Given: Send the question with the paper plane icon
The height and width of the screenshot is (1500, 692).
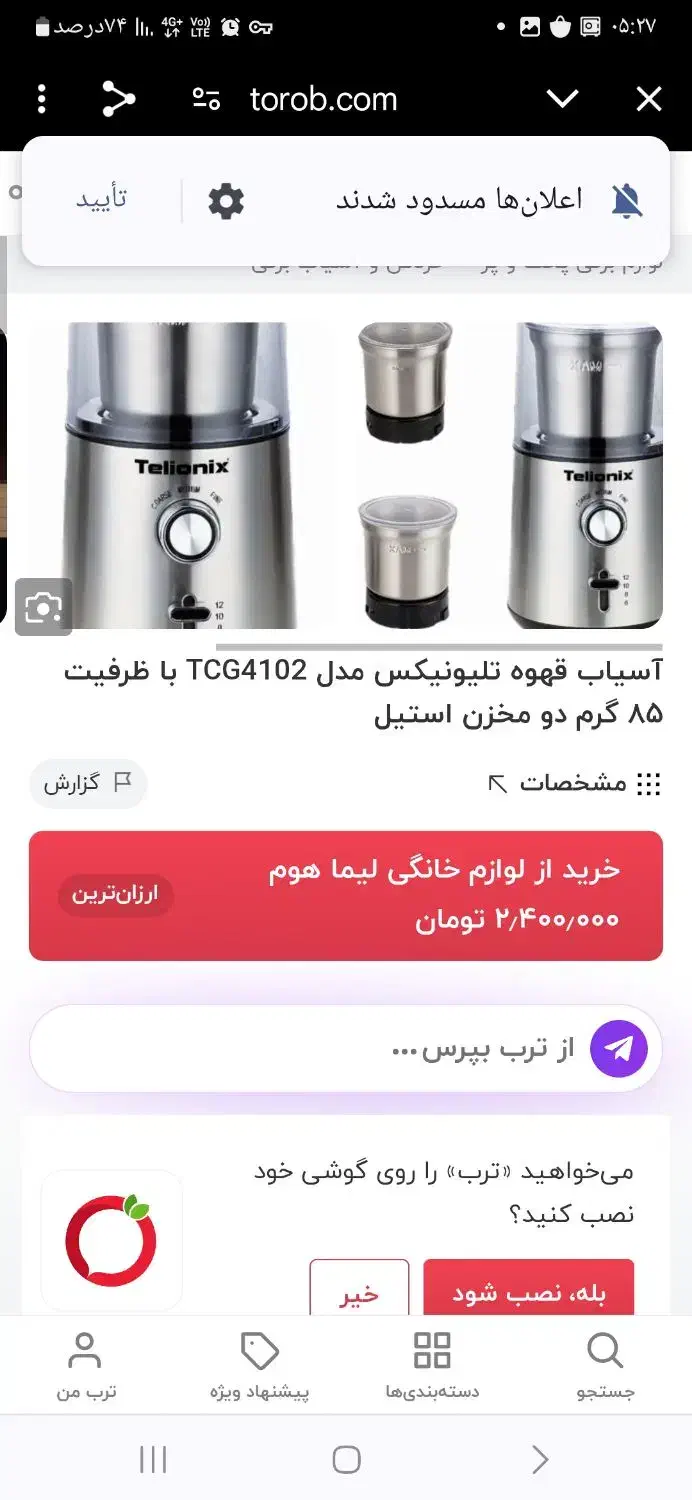Looking at the screenshot, I should pyautogui.click(x=618, y=1048).
